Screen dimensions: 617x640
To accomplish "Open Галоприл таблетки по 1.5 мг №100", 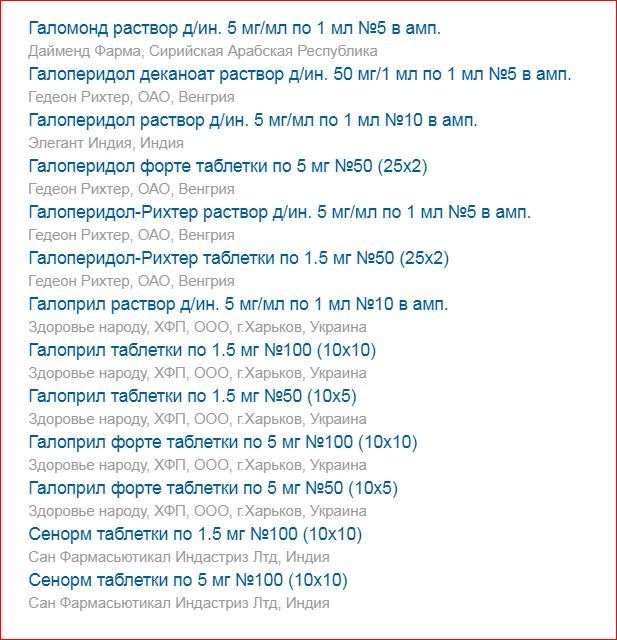I will coord(202,350).
